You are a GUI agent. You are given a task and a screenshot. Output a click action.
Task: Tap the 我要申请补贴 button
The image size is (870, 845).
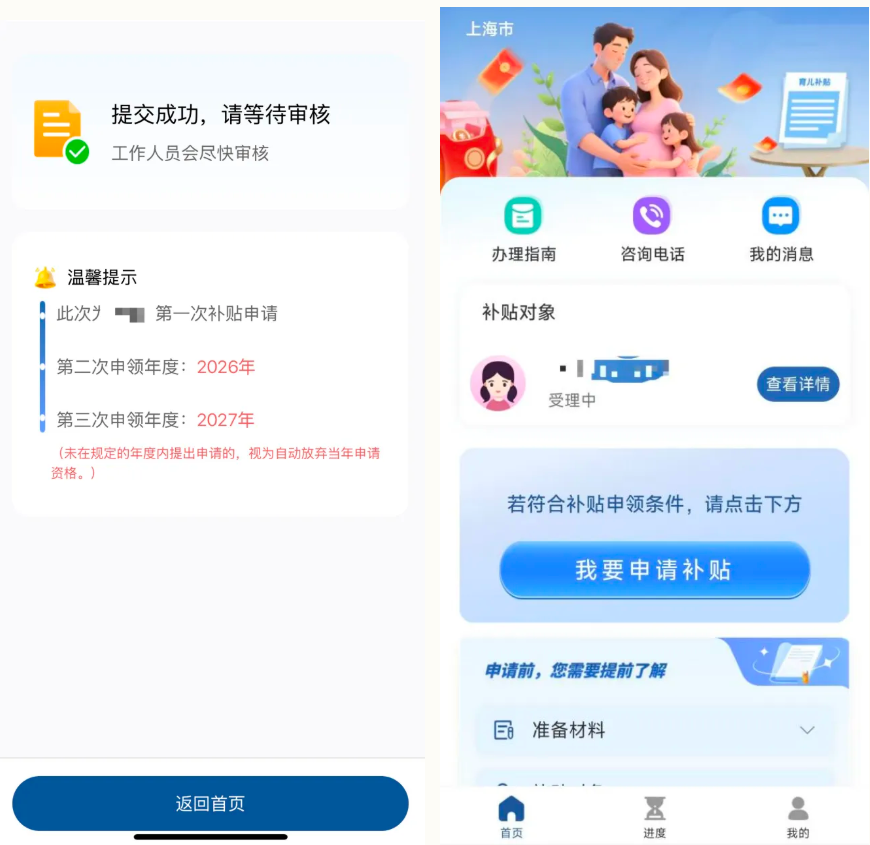point(654,570)
